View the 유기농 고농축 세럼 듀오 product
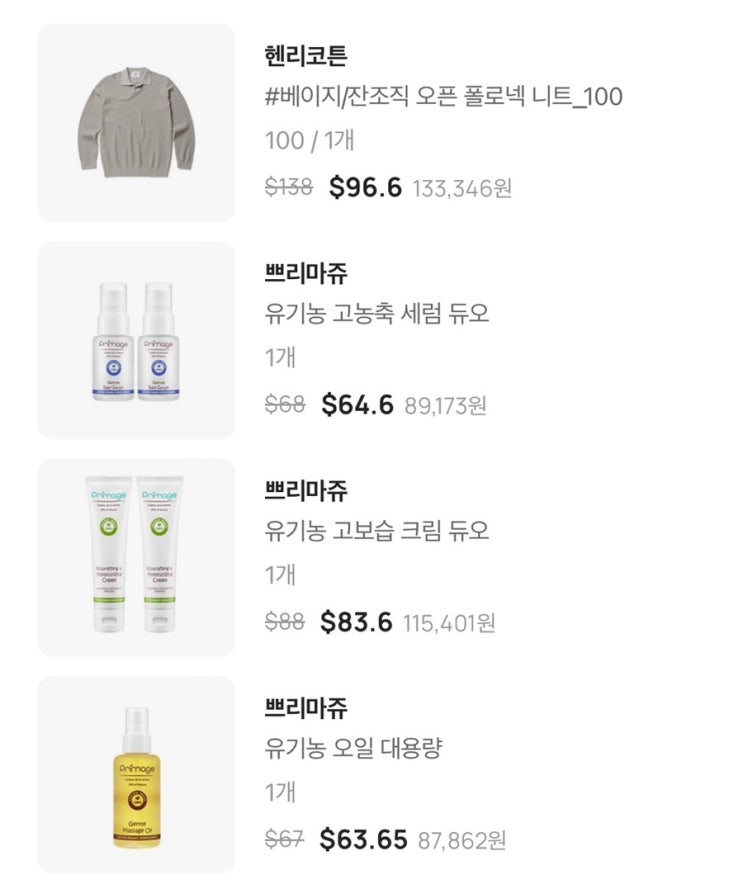 [x=377, y=314]
